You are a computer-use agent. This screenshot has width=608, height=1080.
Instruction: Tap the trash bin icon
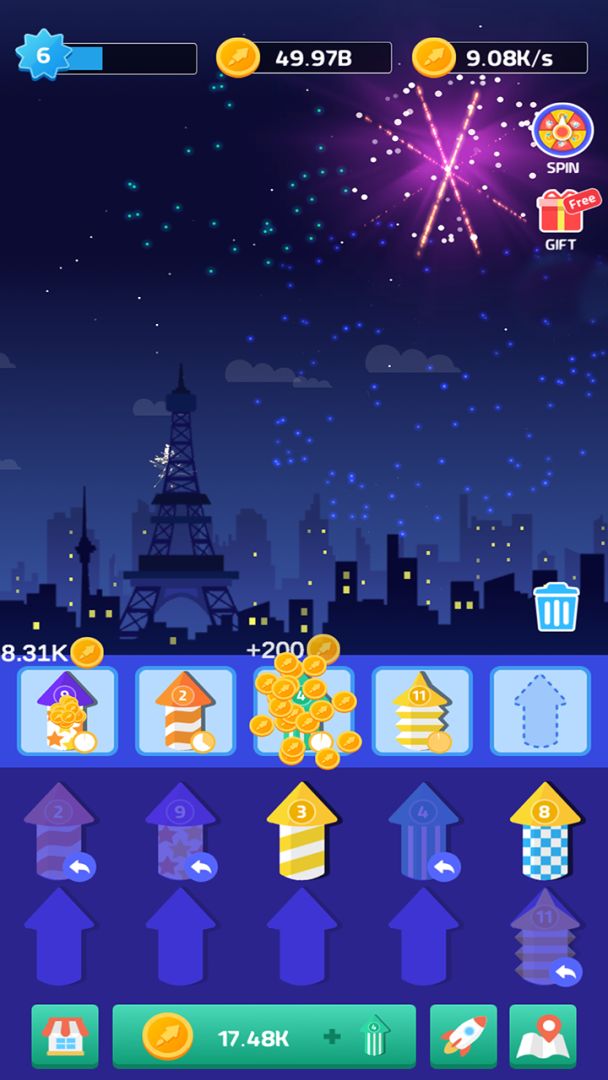(x=556, y=607)
